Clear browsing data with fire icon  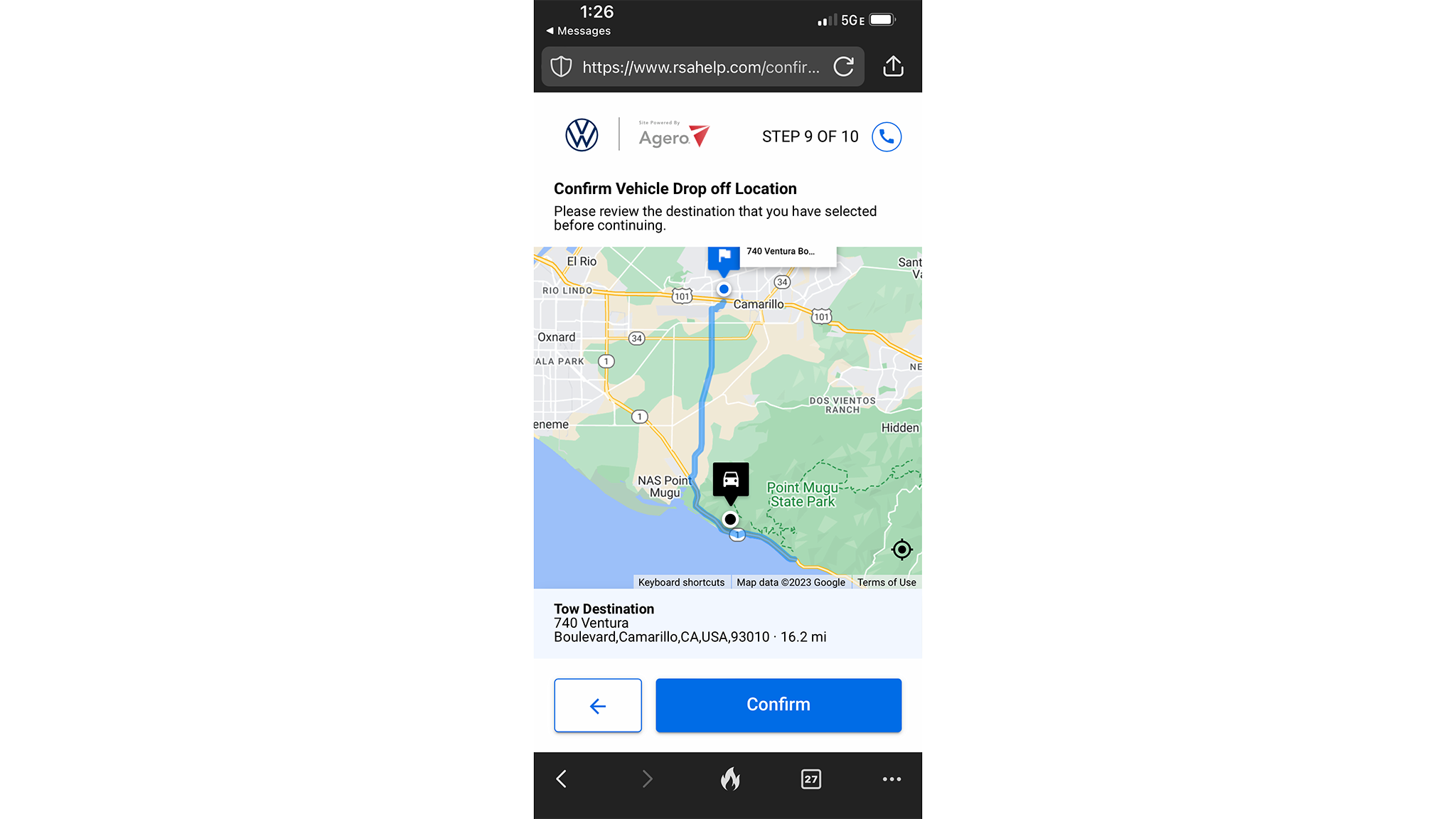[x=730, y=779]
